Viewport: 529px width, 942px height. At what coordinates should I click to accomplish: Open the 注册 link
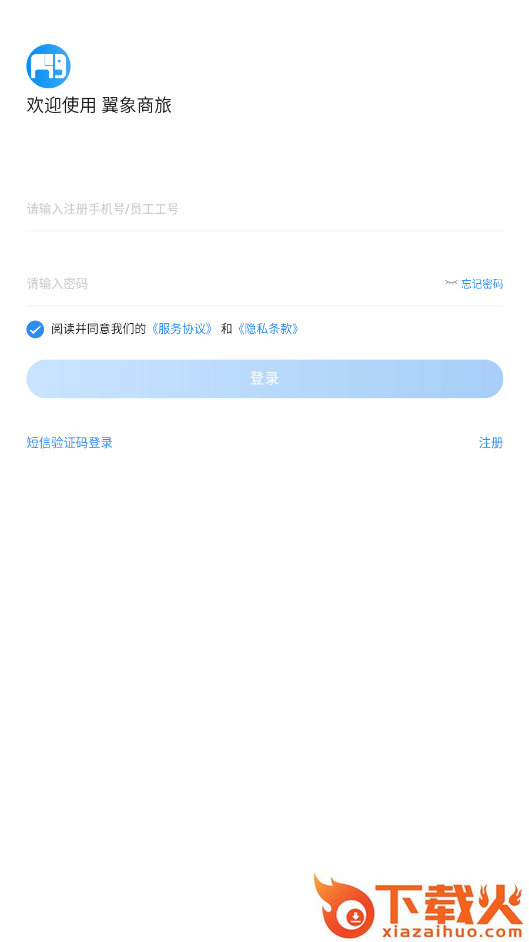(x=491, y=443)
